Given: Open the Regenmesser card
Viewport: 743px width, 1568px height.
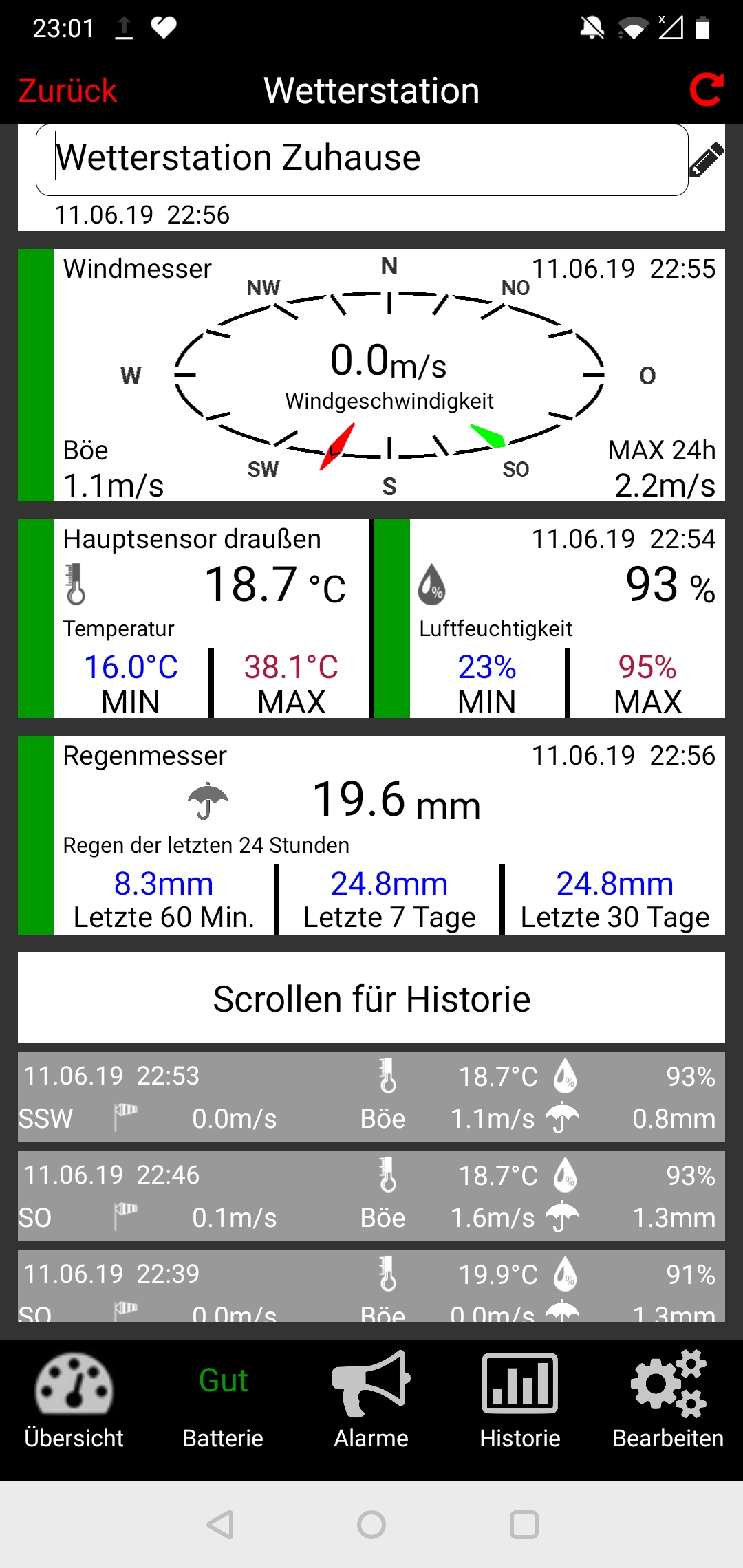Looking at the screenshot, I should click(x=371, y=835).
